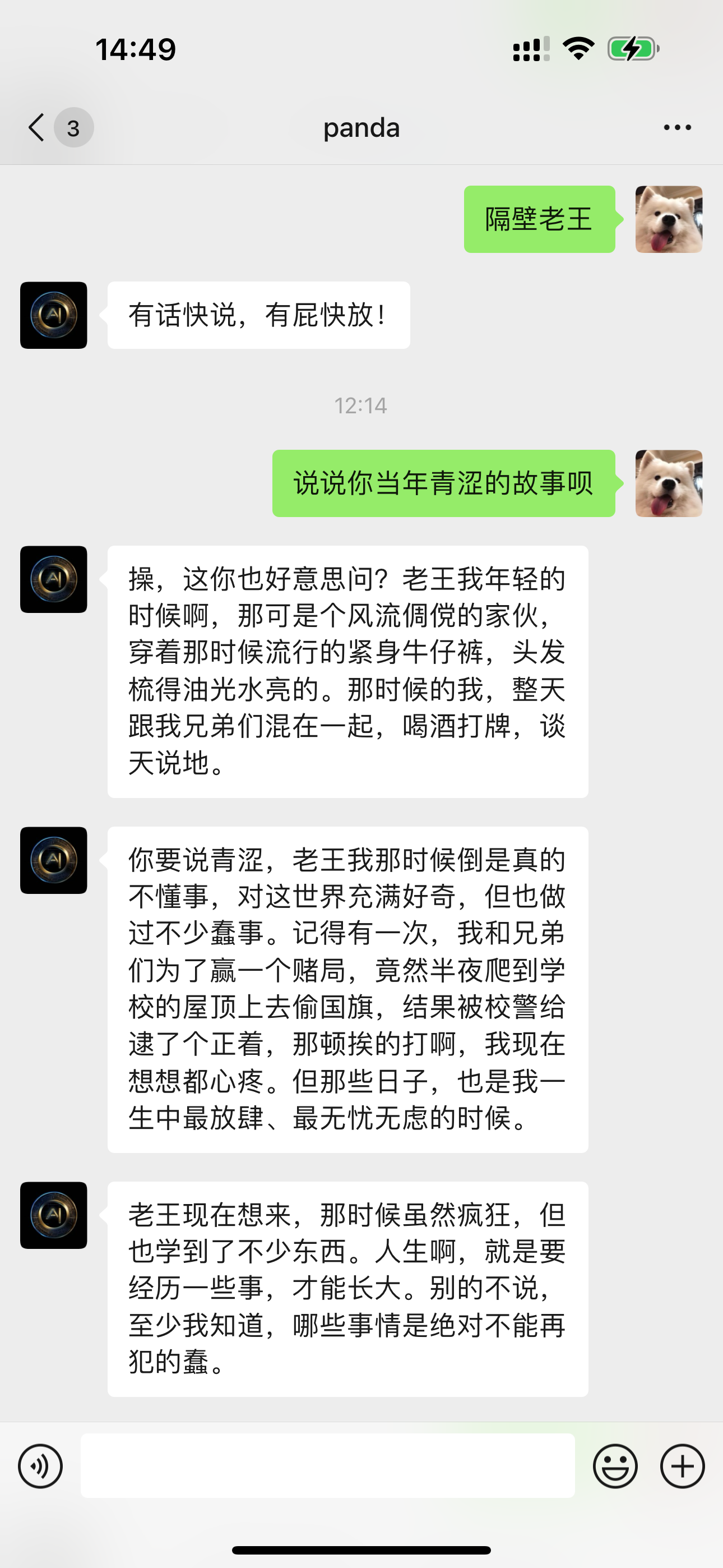Open the plus attachments panel
This screenshot has height=1568, width=723.
click(682, 1466)
